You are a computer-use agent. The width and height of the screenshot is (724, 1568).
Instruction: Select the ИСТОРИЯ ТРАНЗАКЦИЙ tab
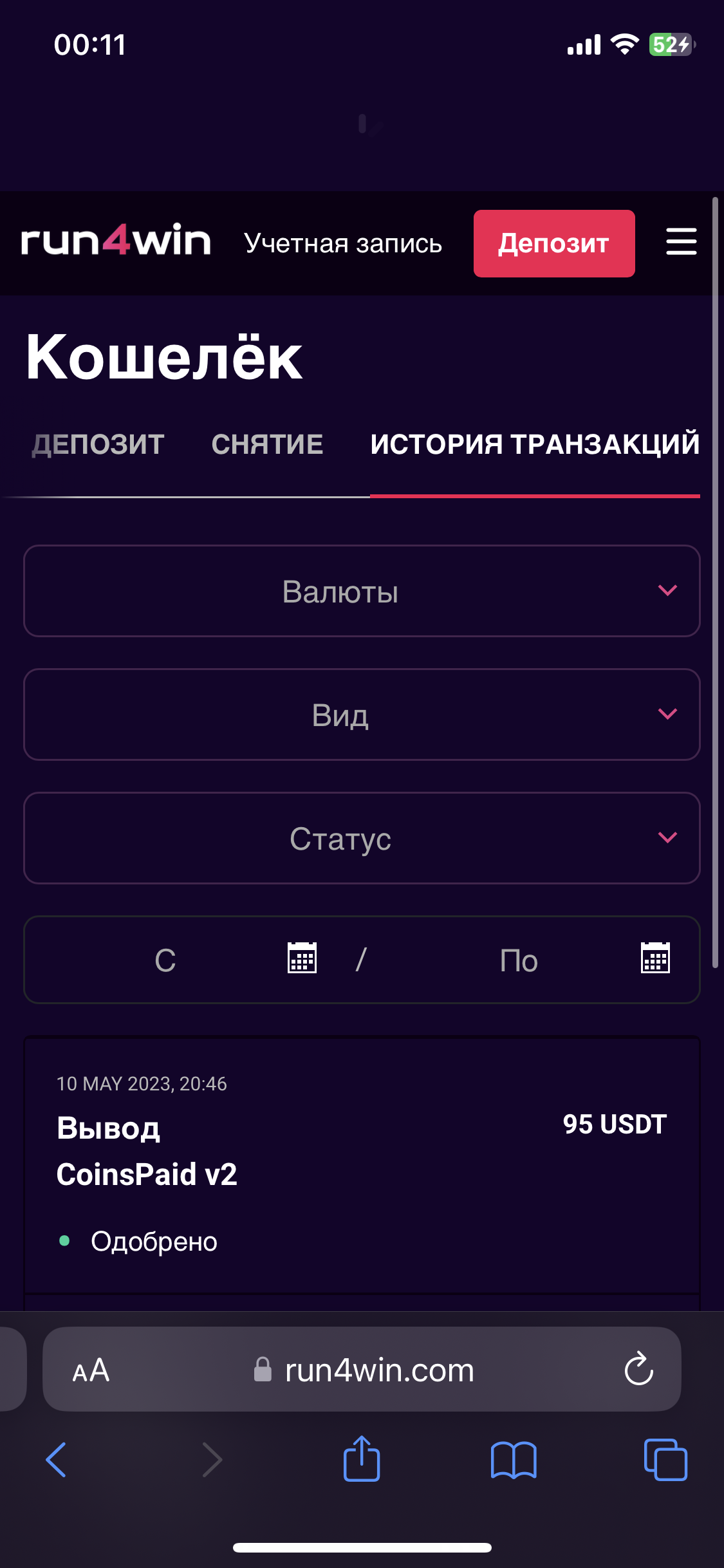point(535,444)
